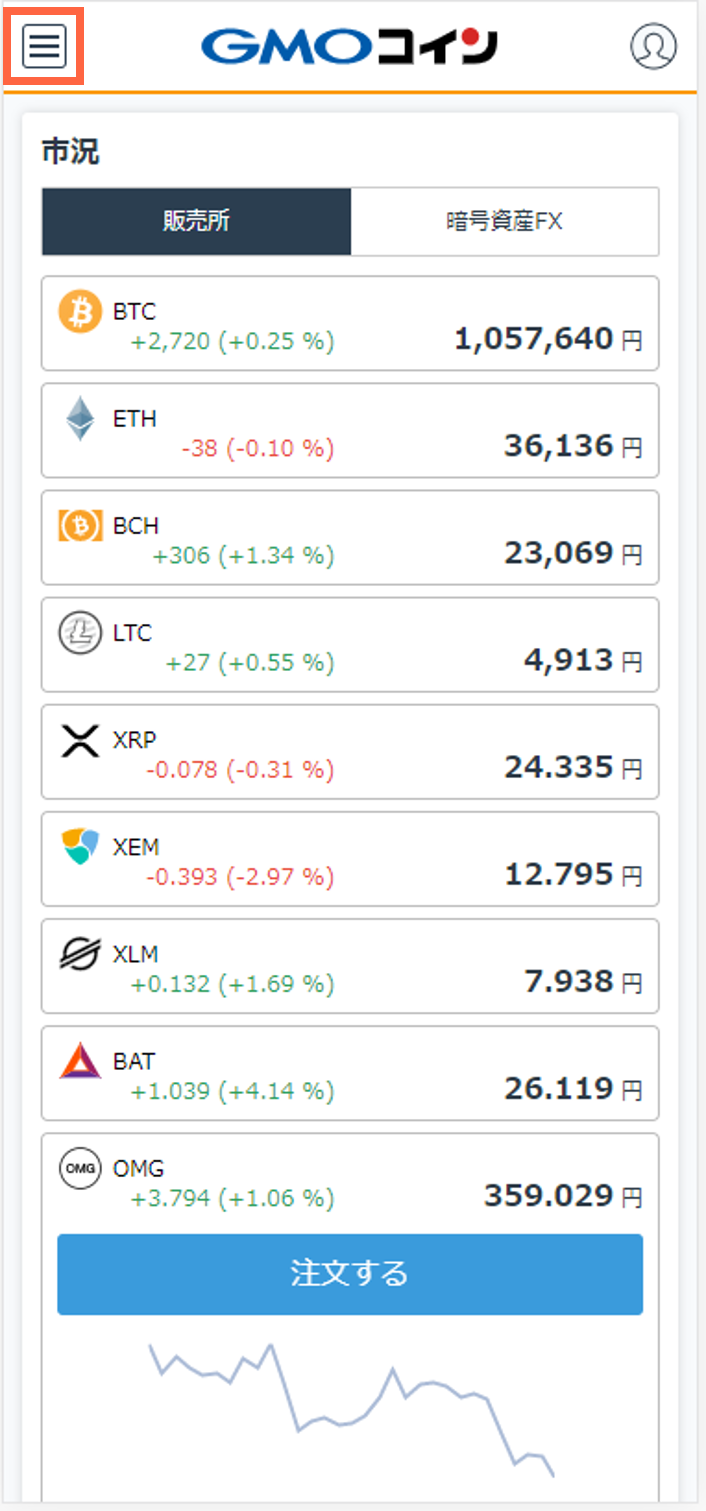Open the BTC market row
The image size is (706, 1511).
(350, 323)
